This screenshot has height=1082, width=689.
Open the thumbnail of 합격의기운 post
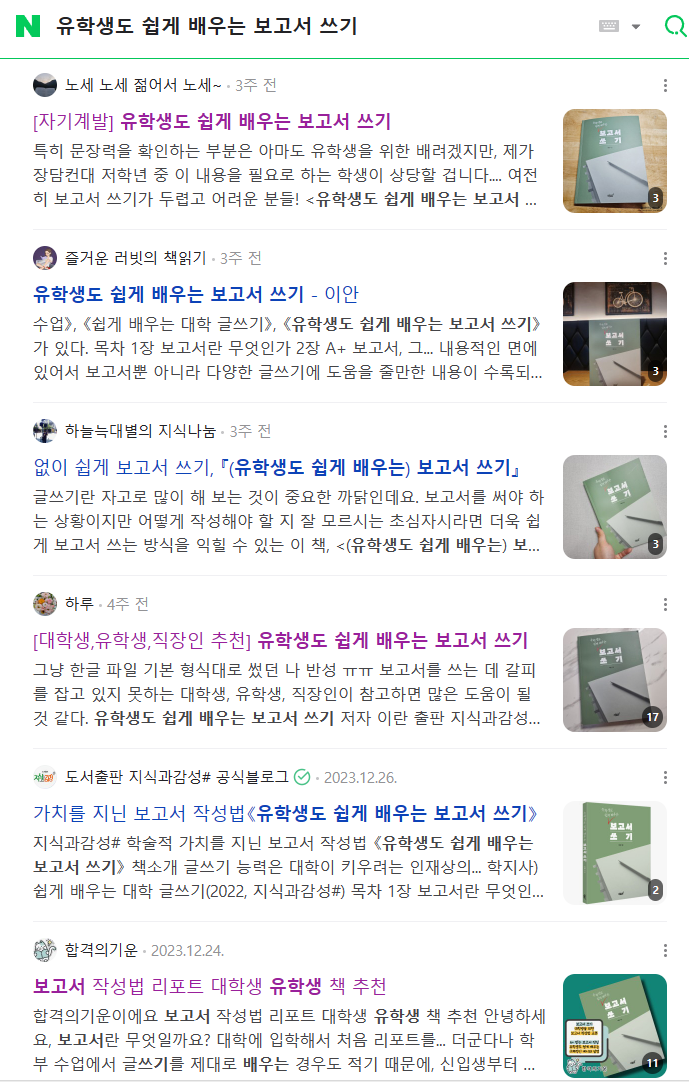[x=614, y=1026]
